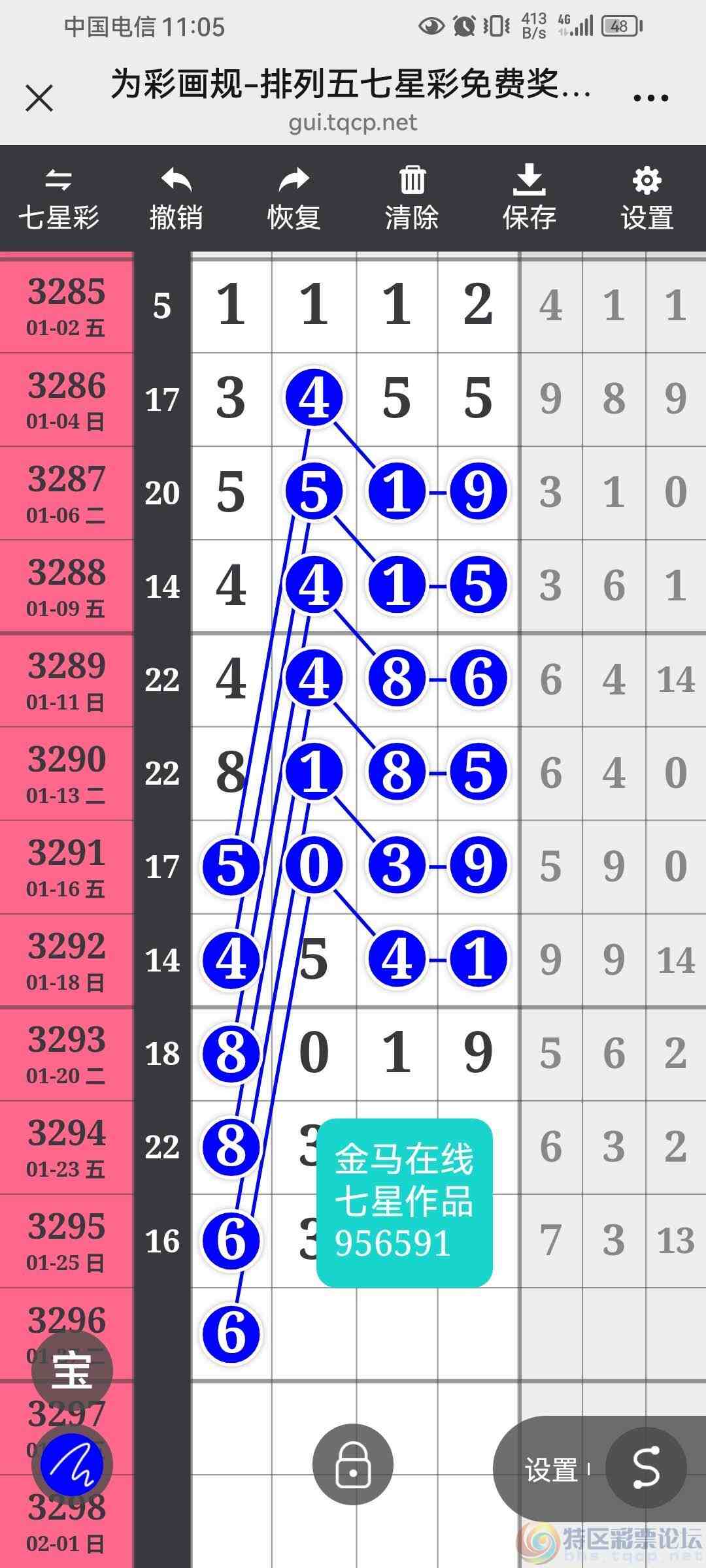Save the chart with 保存
Viewport: 706px width, 1568px height.
pyautogui.click(x=529, y=199)
